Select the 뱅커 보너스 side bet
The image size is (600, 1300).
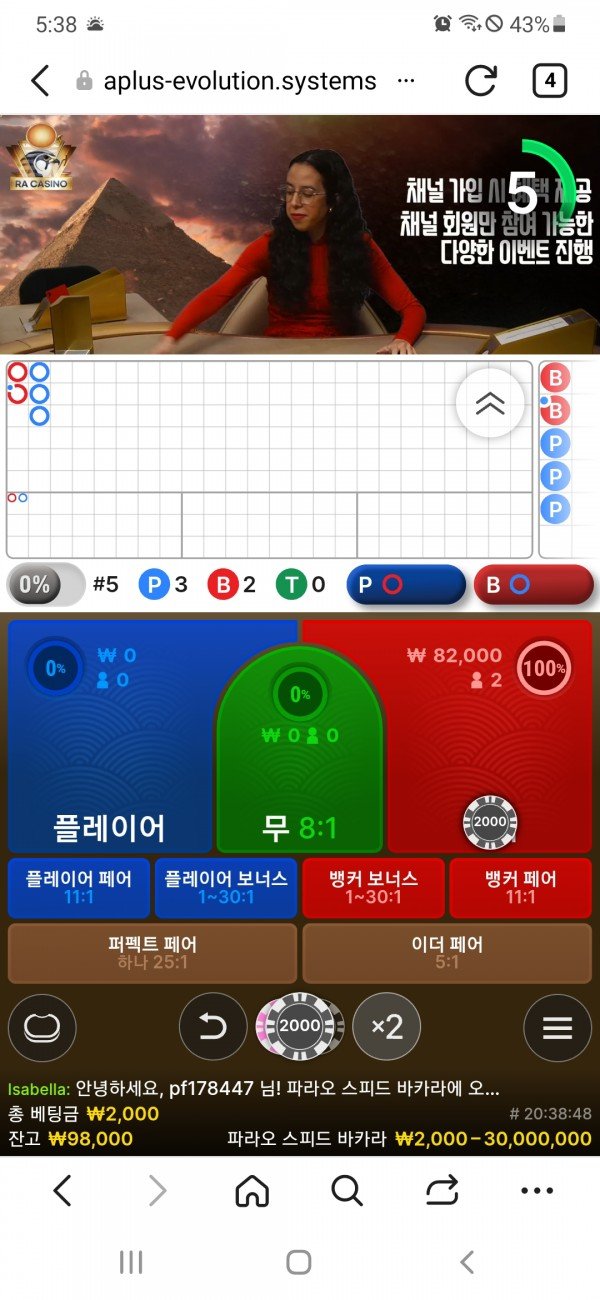tap(373, 887)
